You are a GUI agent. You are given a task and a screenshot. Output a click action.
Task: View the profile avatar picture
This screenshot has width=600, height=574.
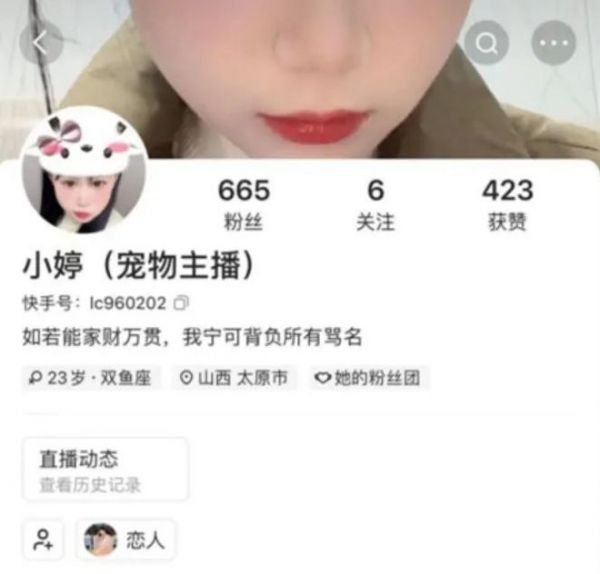tap(84, 168)
